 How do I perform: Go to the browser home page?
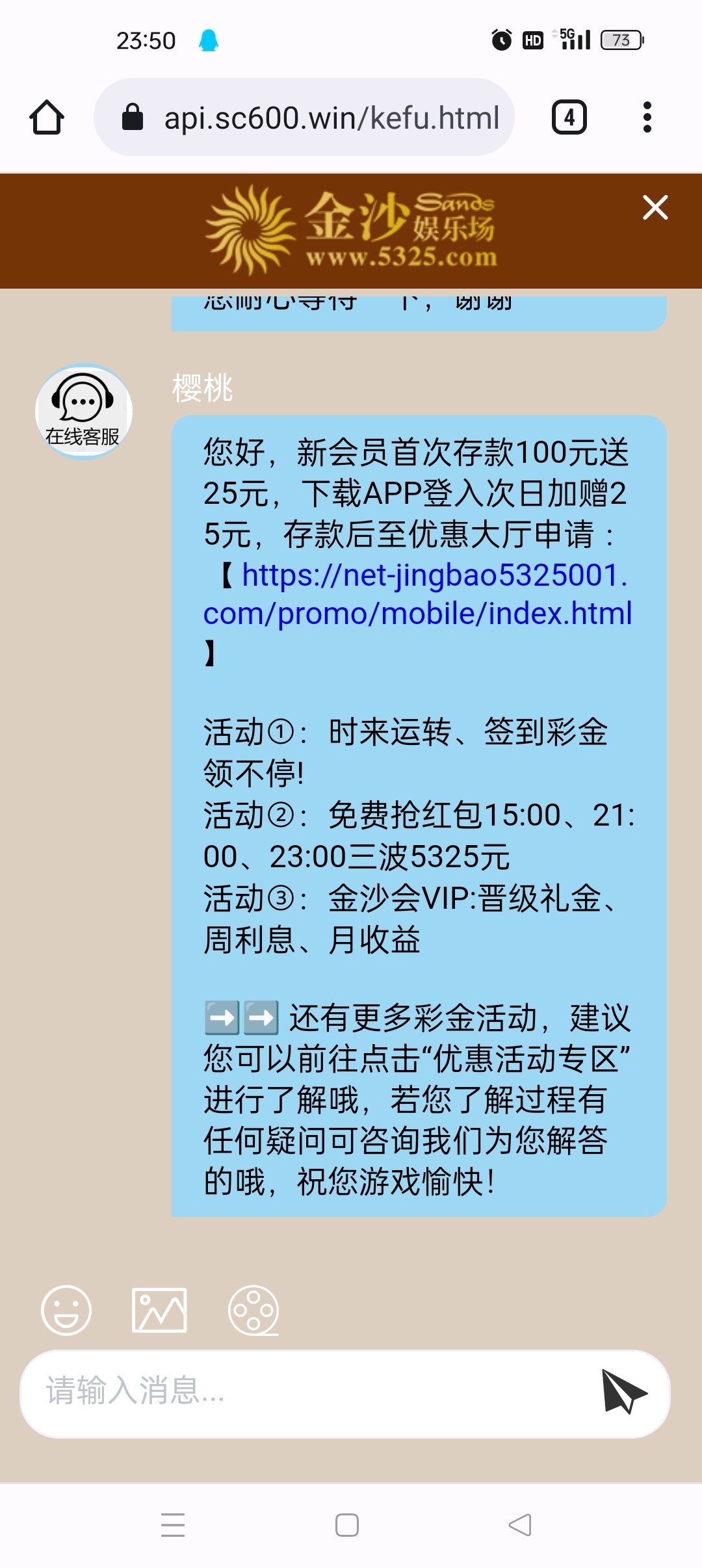(47, 118)
